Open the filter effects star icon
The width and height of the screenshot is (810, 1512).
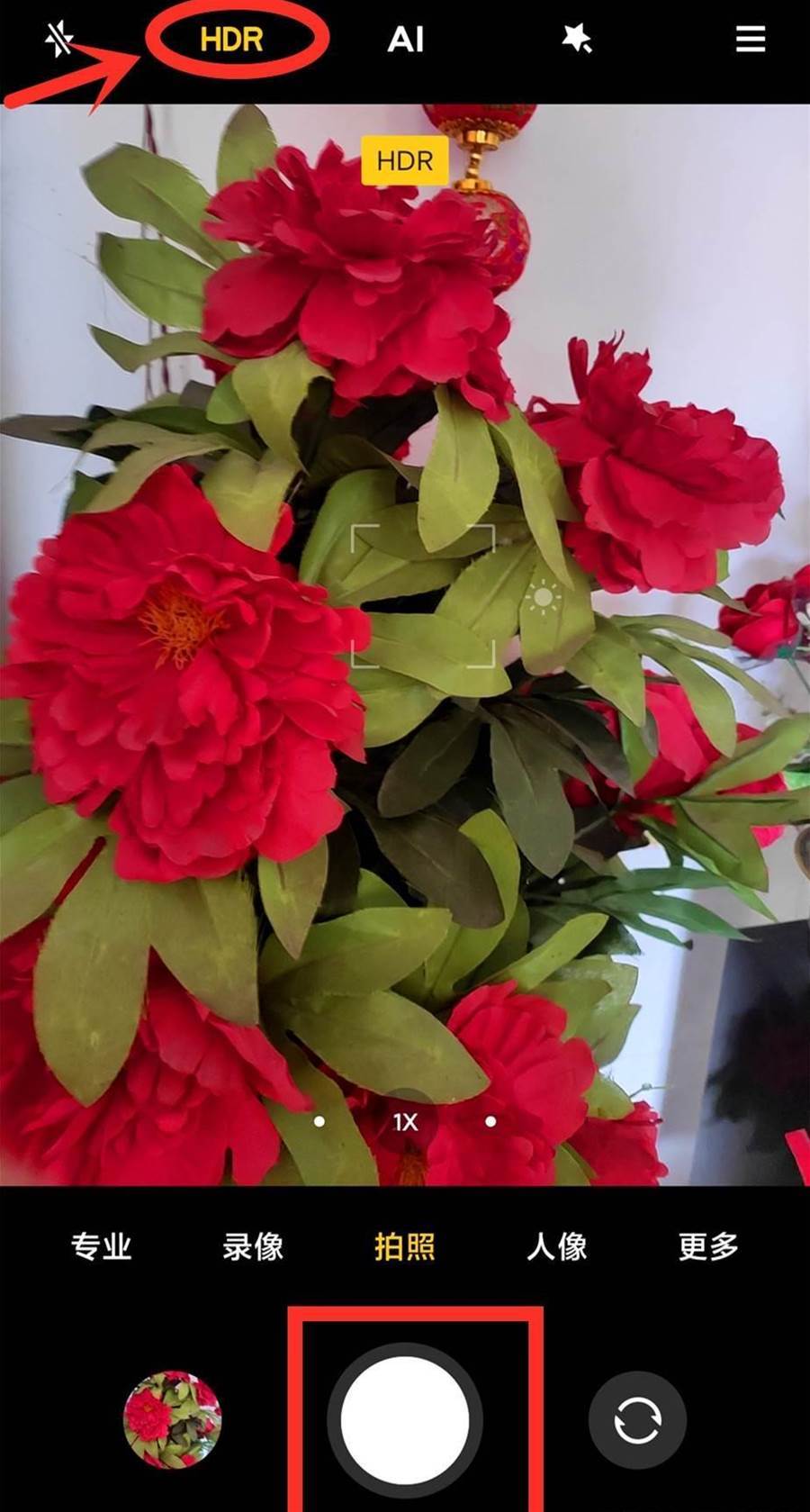(x=577, y=39)
